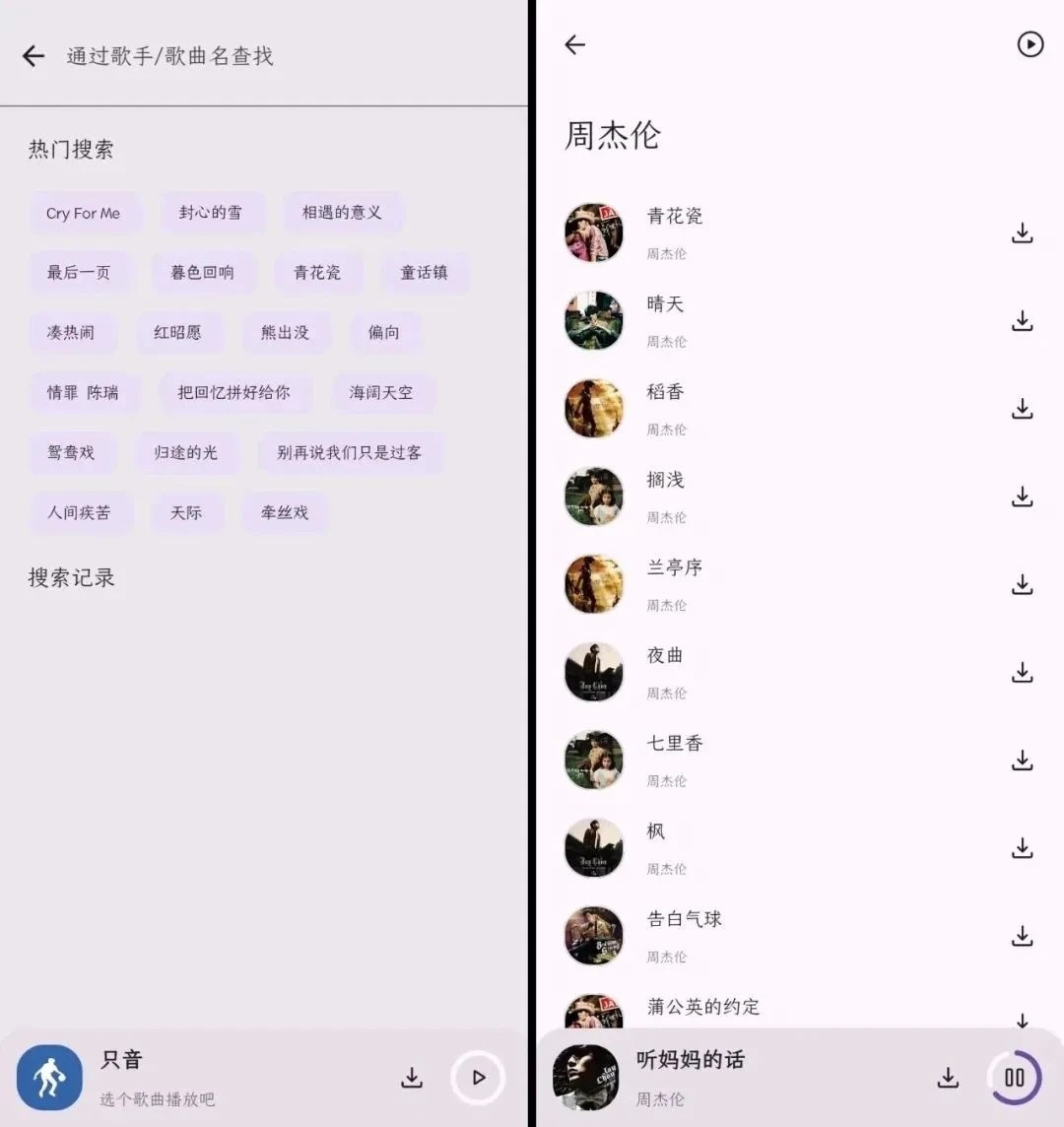Download 听妈妈的话 from the mini player
Screen dimensions: 1064x1127
tap(948, 1078)
